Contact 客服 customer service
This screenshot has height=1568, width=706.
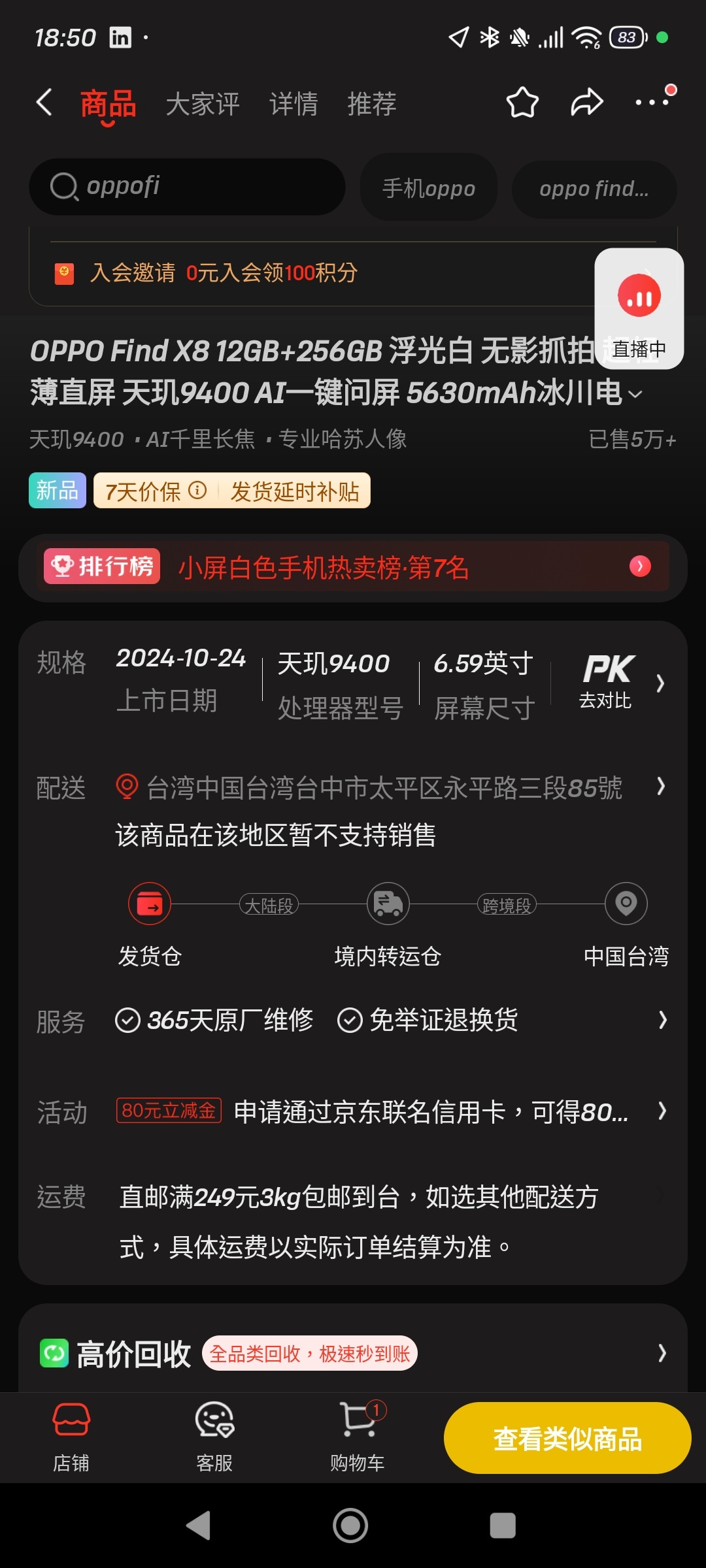pos(214,1436)
